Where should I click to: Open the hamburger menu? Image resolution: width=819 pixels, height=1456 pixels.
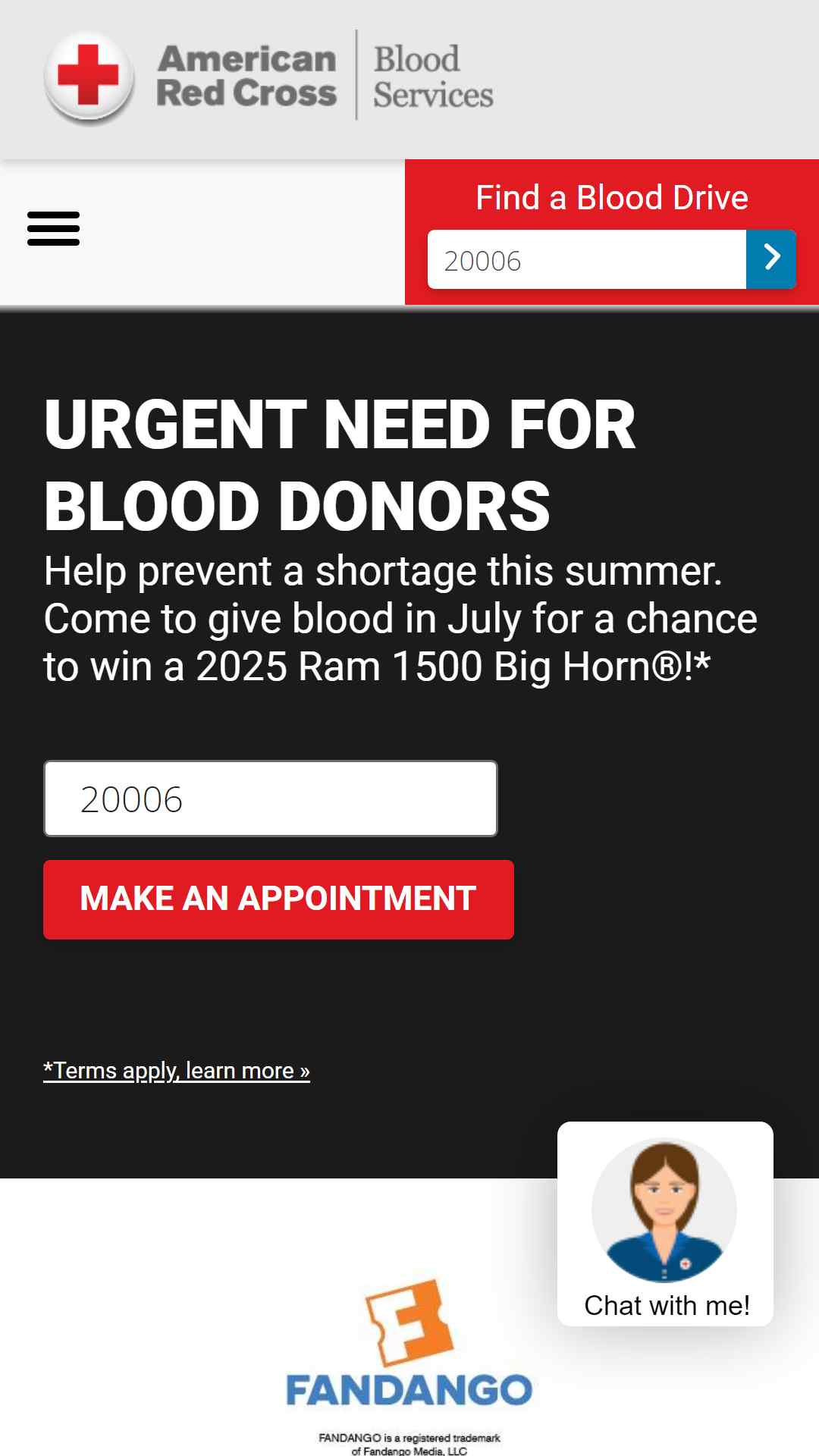pyautogui.click(x=53, y=228)
